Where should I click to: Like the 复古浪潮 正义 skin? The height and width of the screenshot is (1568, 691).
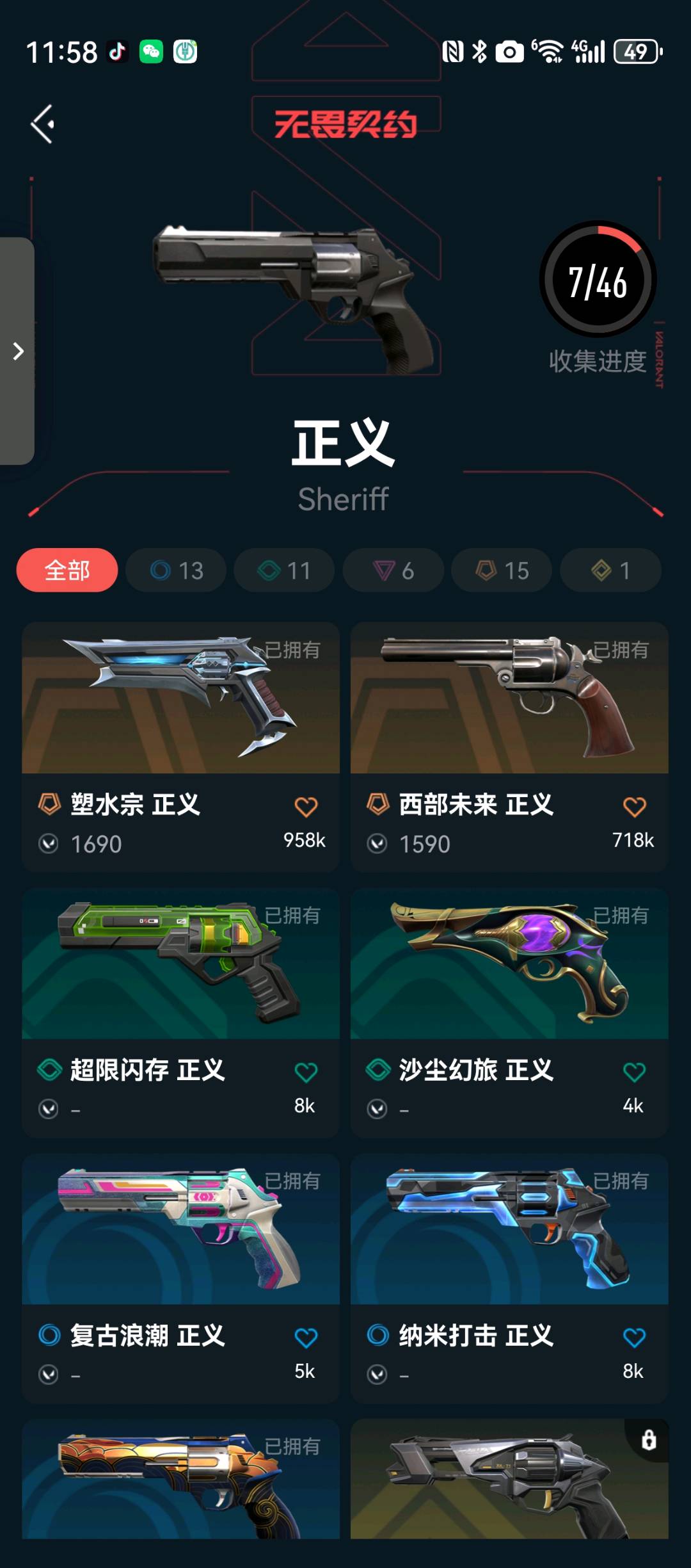point(306,1338)
